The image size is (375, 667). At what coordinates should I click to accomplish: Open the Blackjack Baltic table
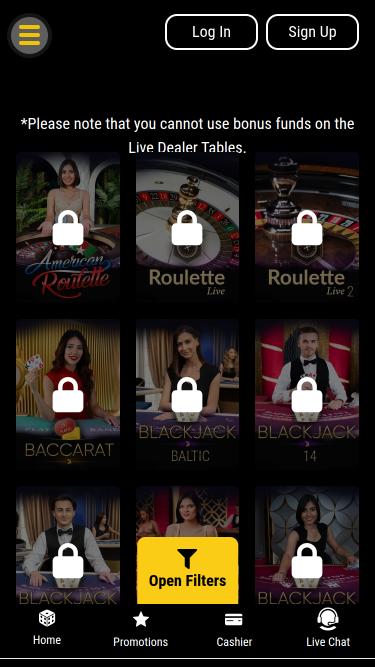[187, 394]
